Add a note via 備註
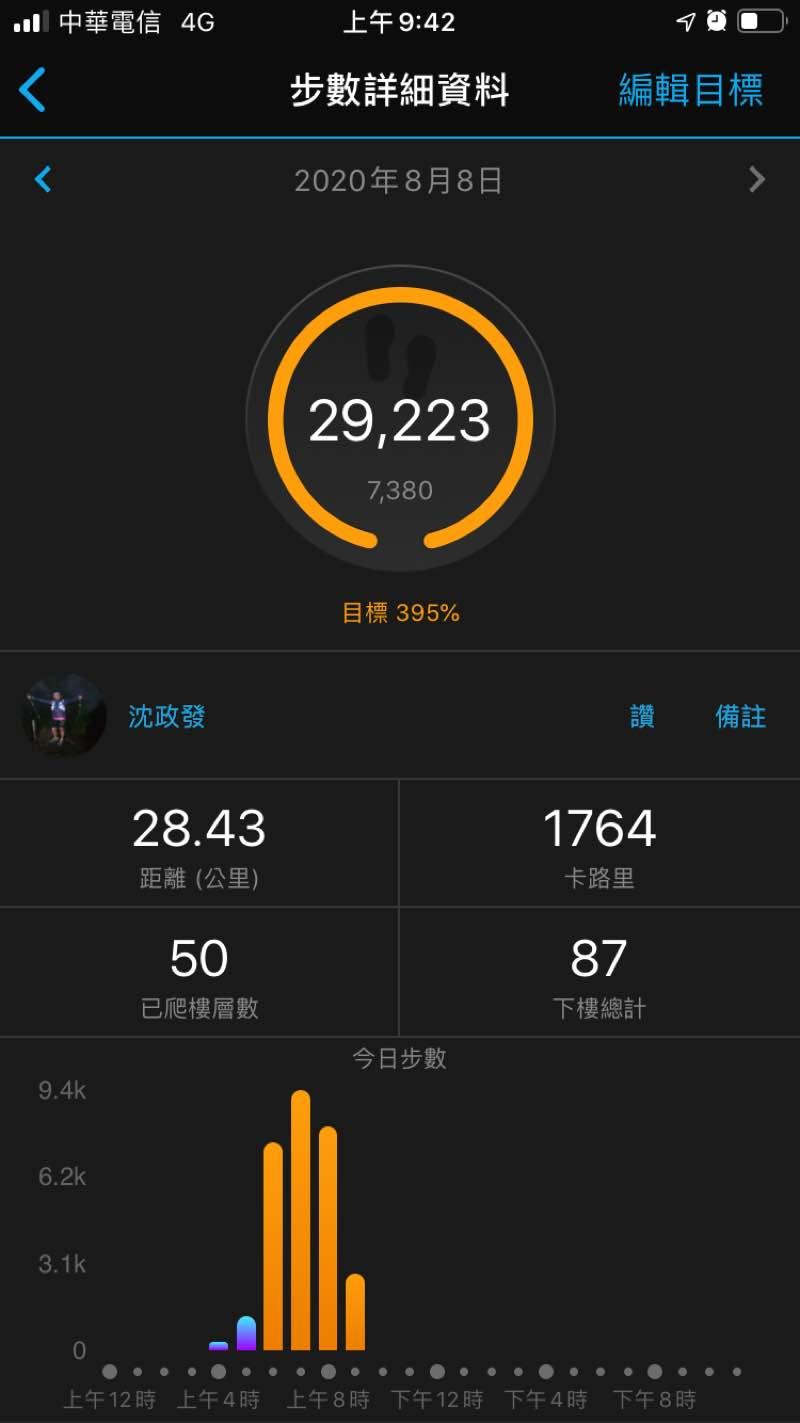Viewport: 800px width, 1423px height. coord(741,716)
